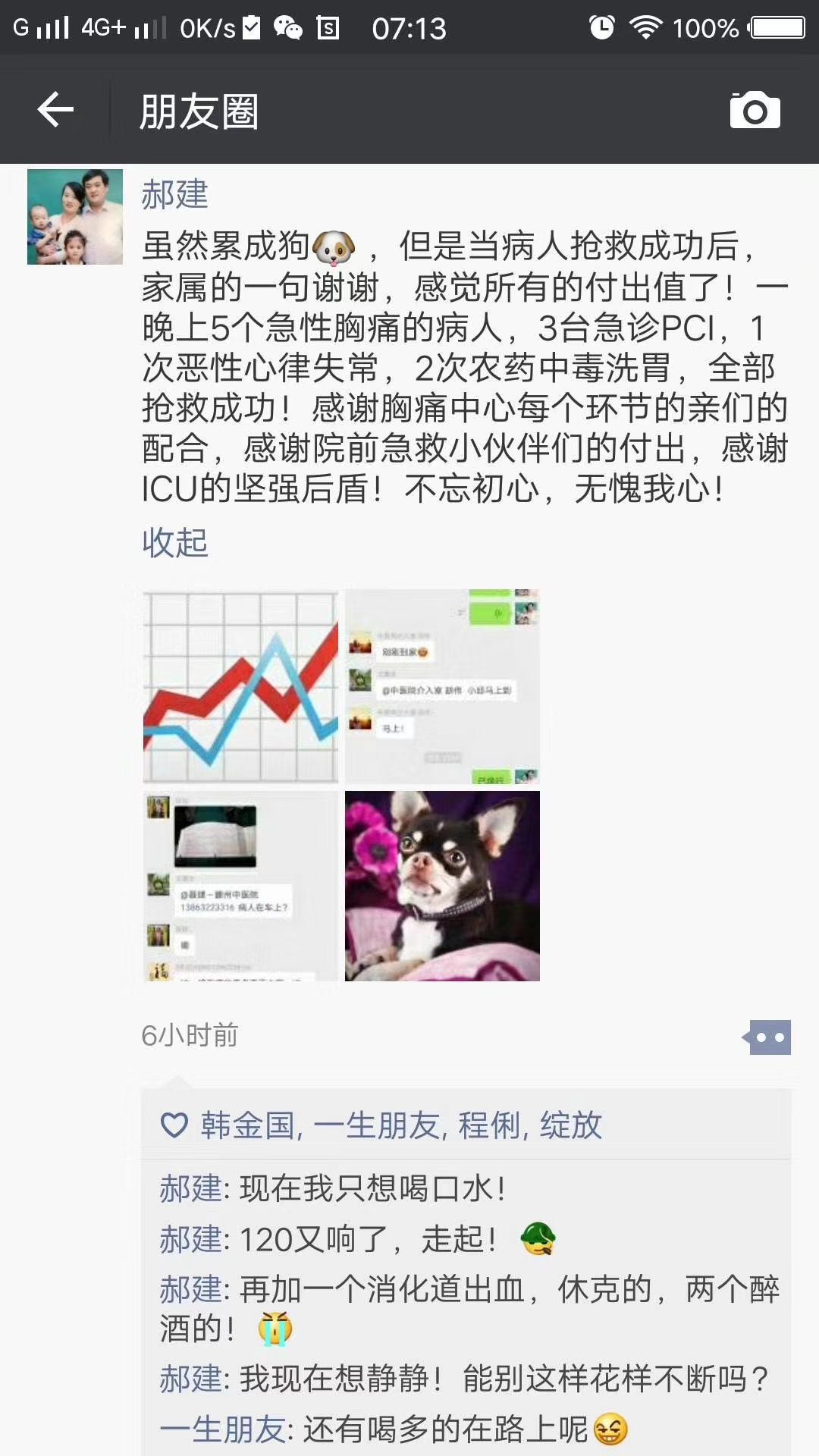View the chihuahua dog photo
Viewport: 819px width, 1456px height.
(442, 886)
